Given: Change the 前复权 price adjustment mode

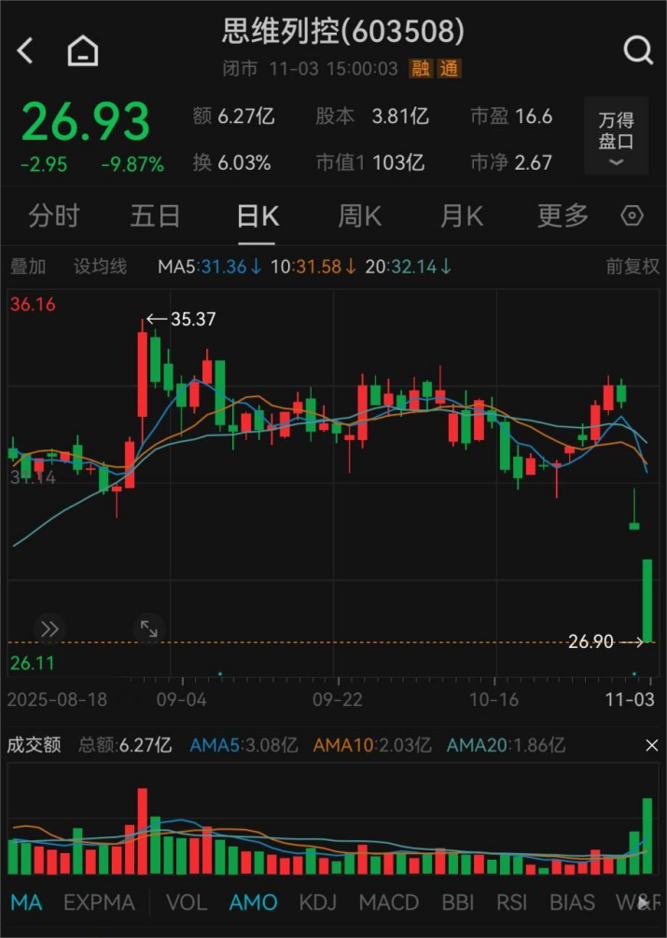Looking at the screenshot, I should point(632,266).
